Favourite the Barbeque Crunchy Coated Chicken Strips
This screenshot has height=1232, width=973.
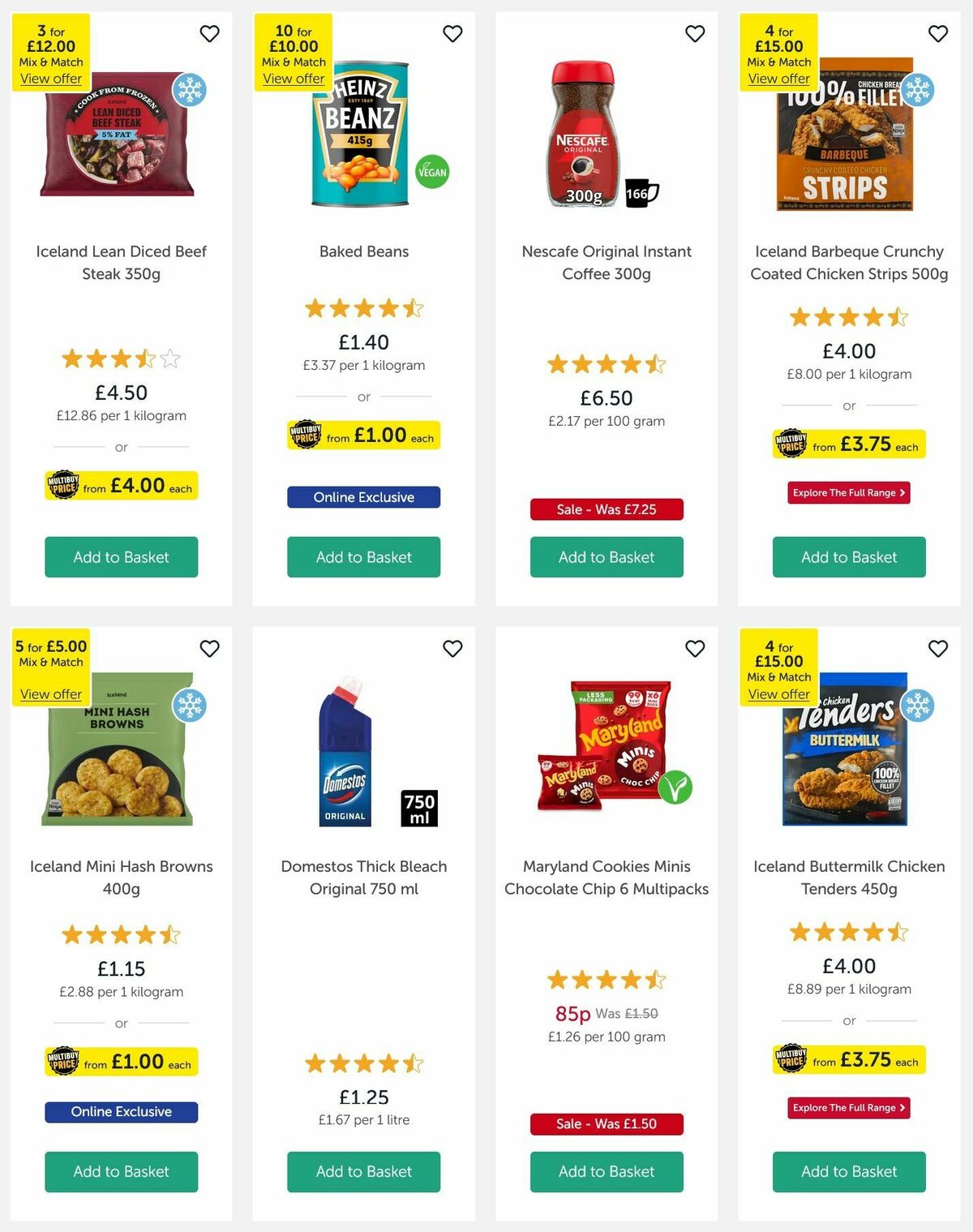click(x=937, y=34)
